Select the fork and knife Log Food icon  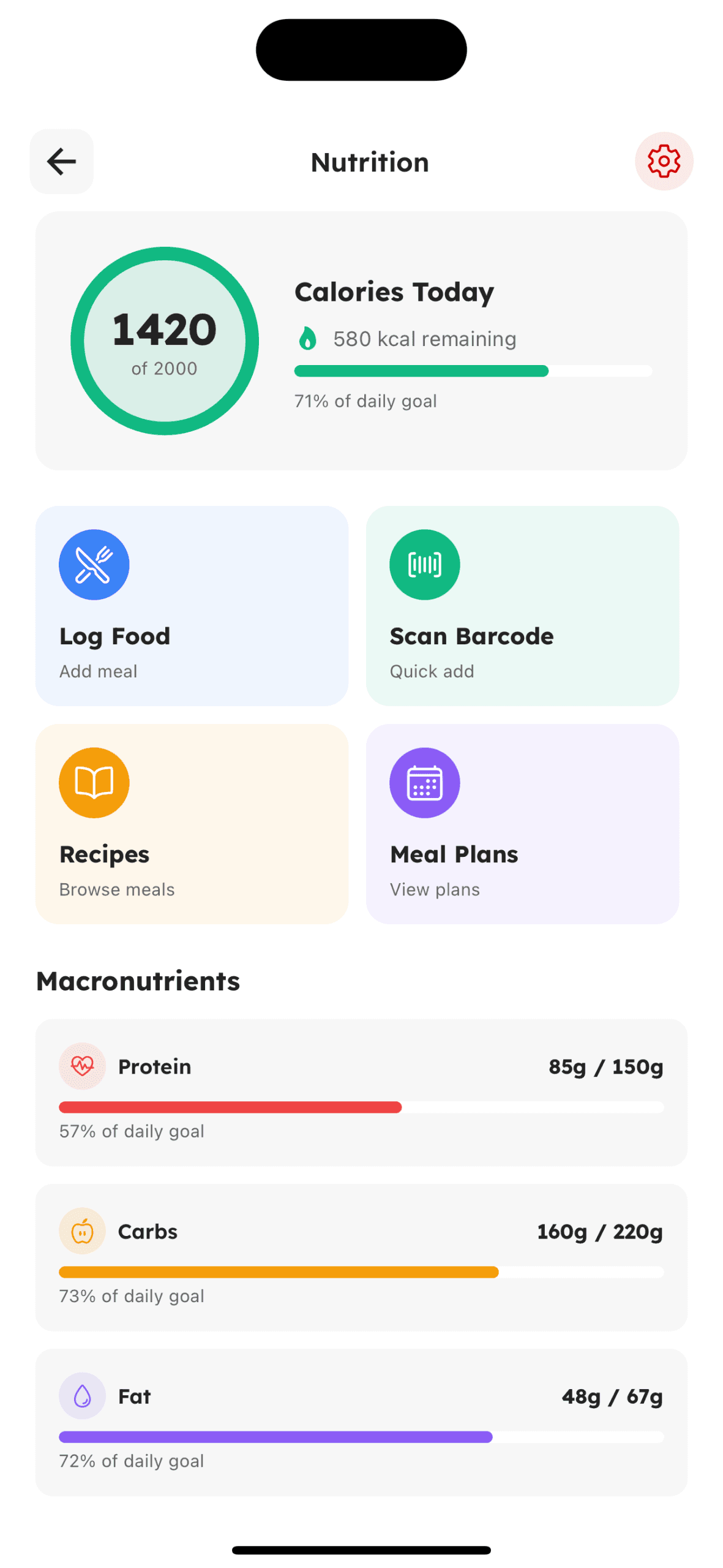point(94,564)
